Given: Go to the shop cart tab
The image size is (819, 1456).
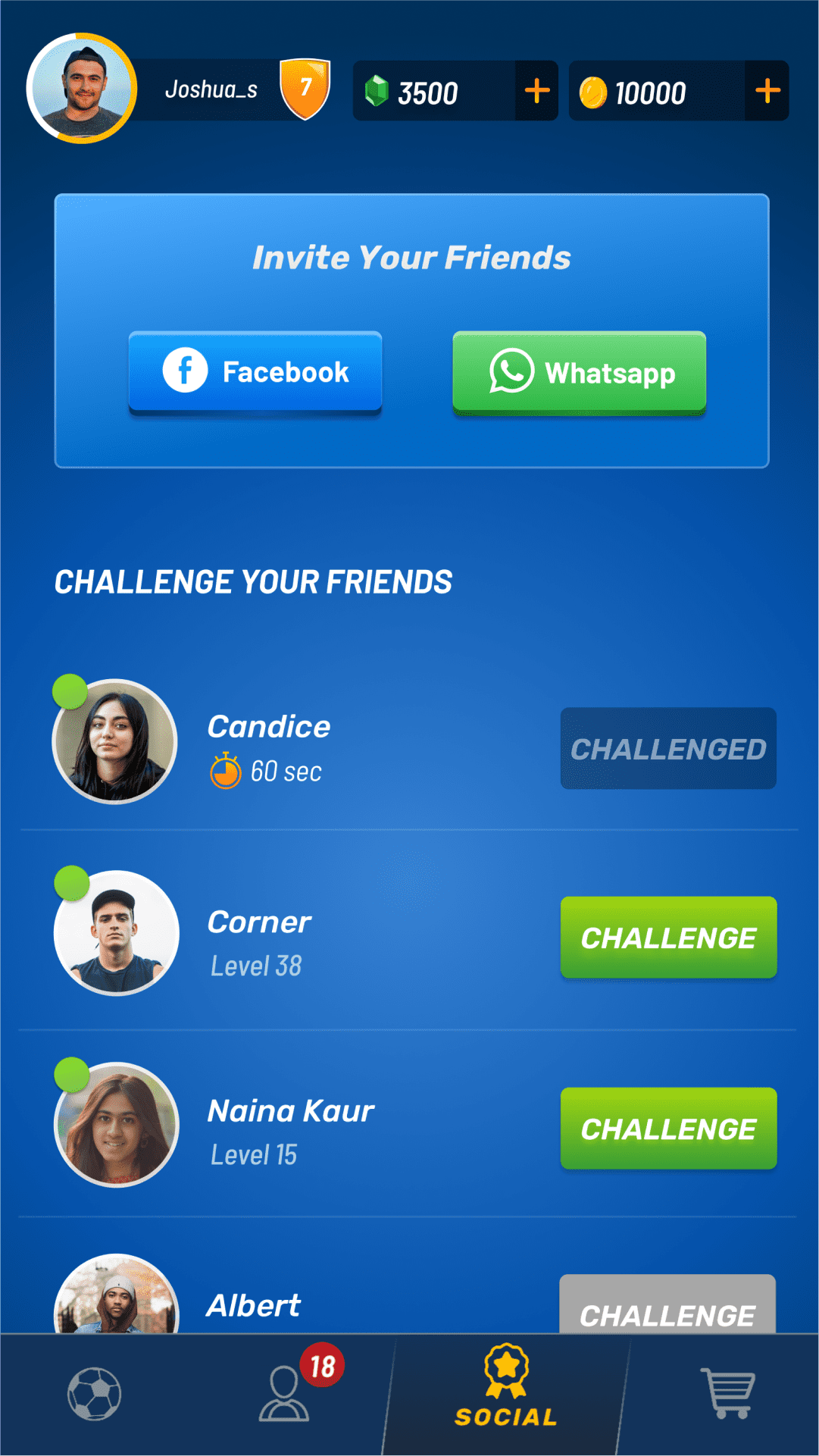Looking at the screenshot, I should [728, 1394].
